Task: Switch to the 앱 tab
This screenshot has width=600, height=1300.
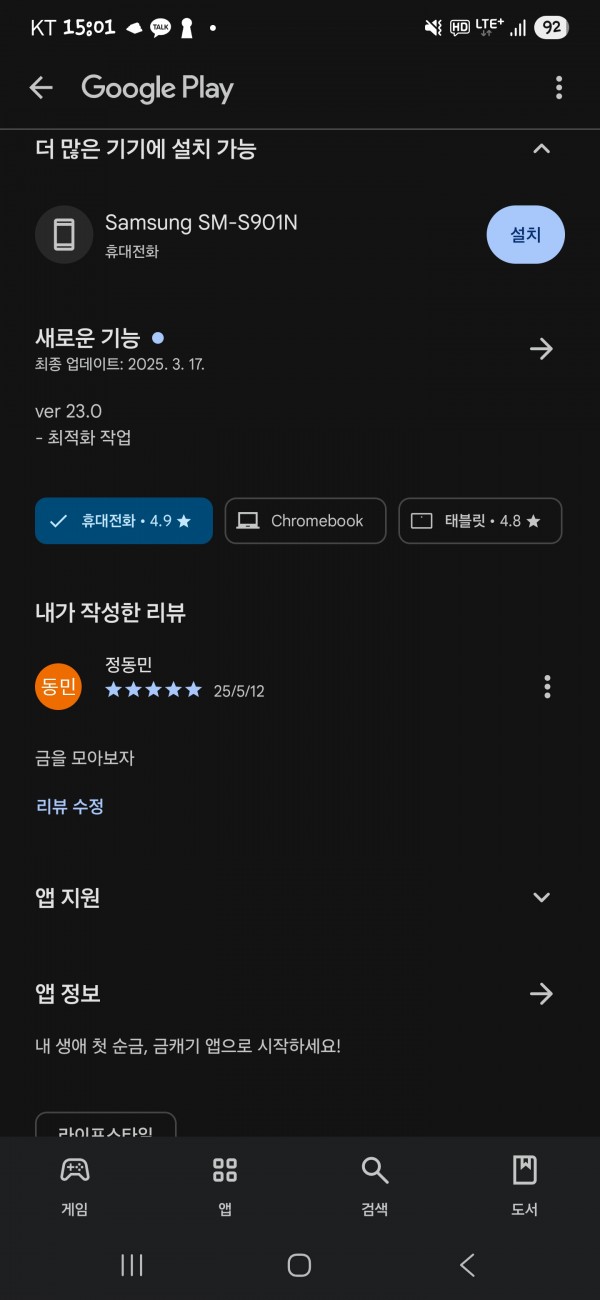Action: (225, 1186)
